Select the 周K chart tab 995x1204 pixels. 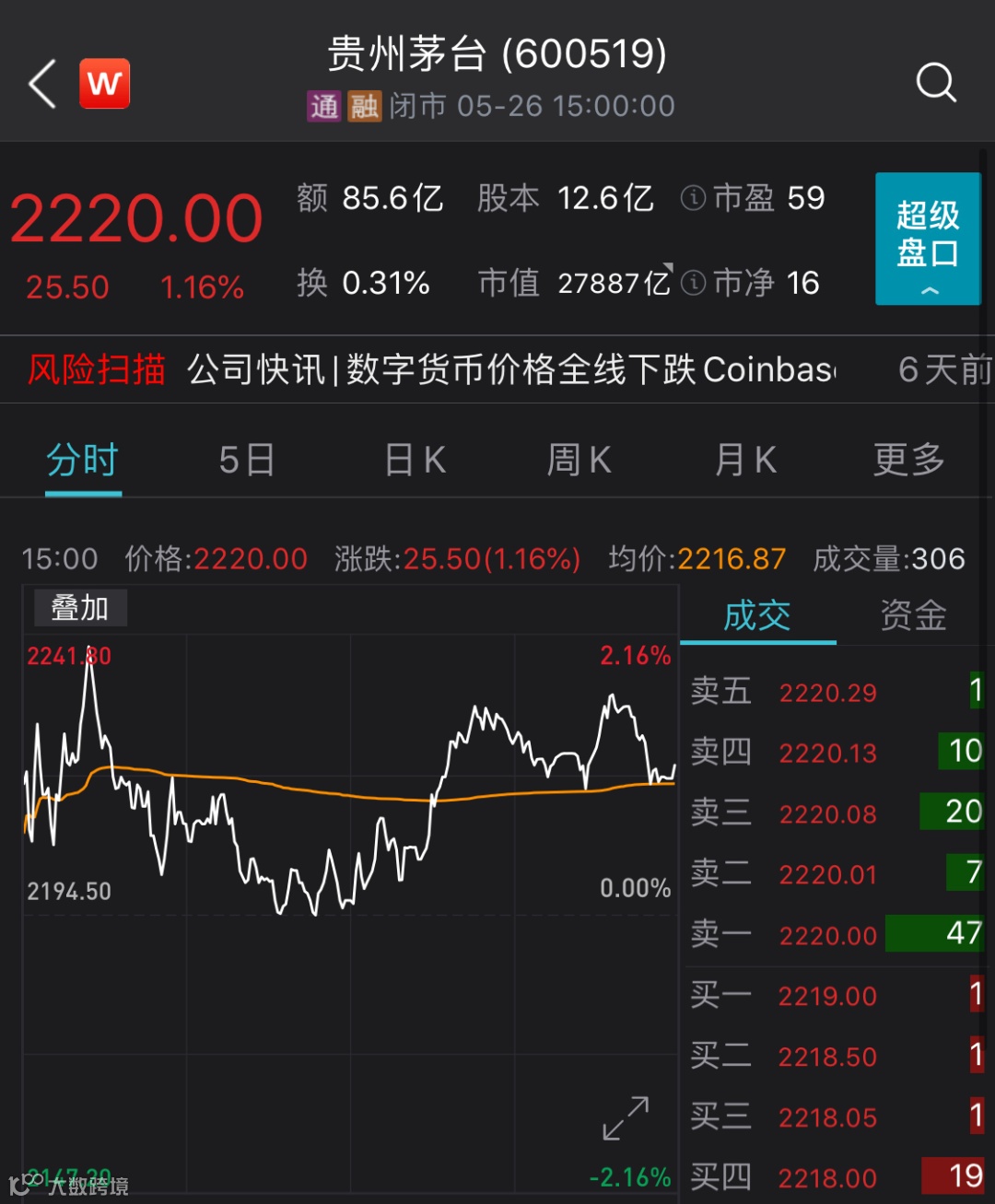coord(579,460)
